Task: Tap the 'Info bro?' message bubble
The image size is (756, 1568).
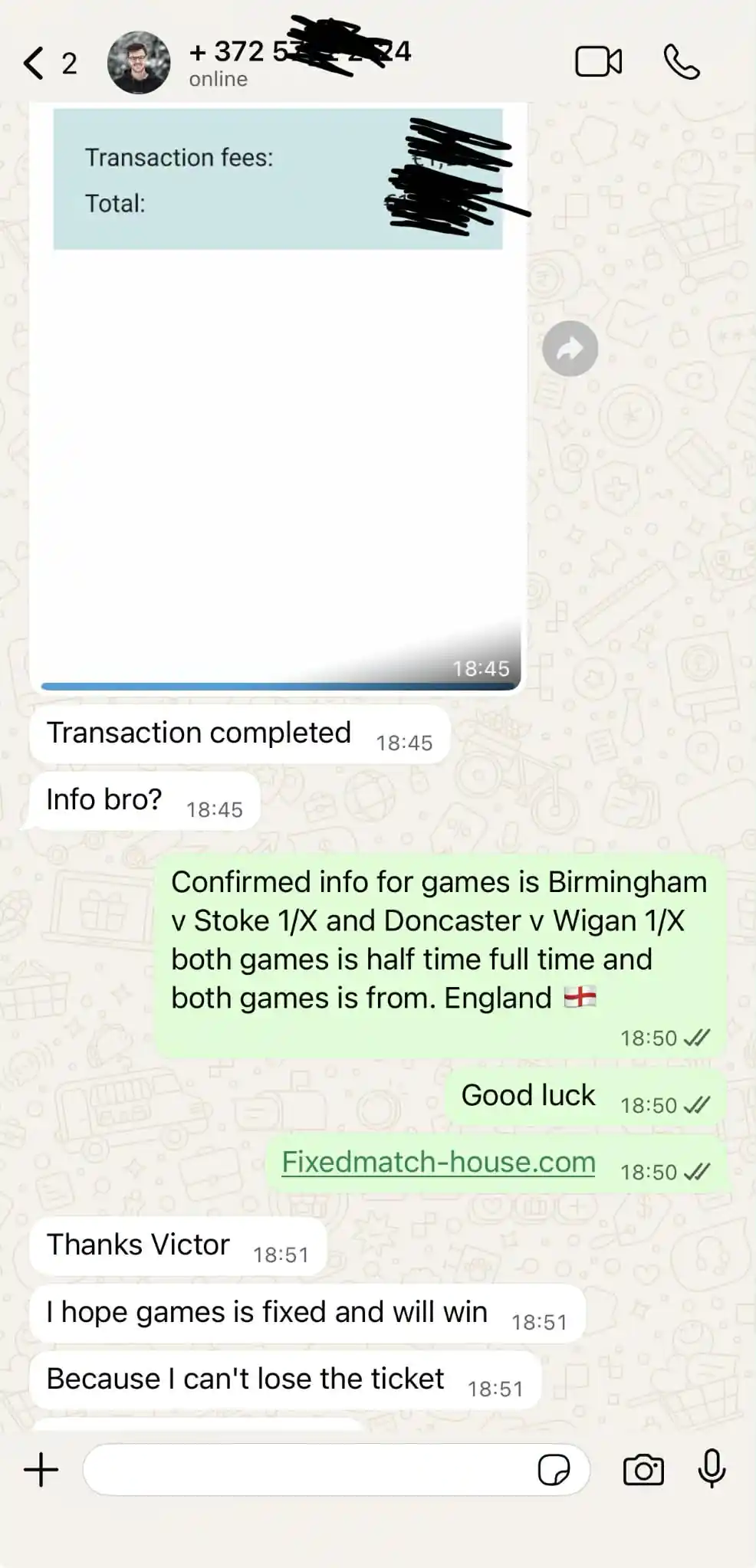Action: (104, 799)
